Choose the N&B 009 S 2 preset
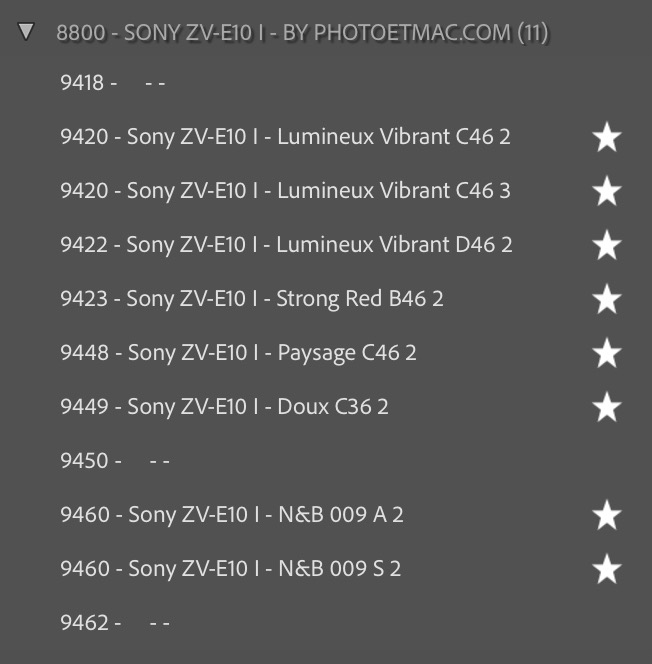 (230, 569)
